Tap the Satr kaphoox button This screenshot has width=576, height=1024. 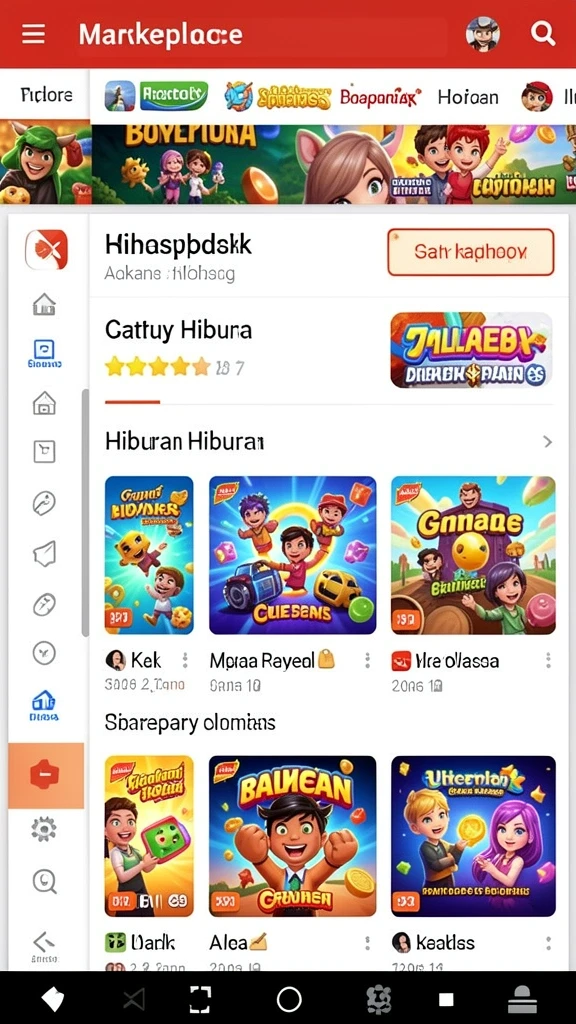tap(470, 252)
